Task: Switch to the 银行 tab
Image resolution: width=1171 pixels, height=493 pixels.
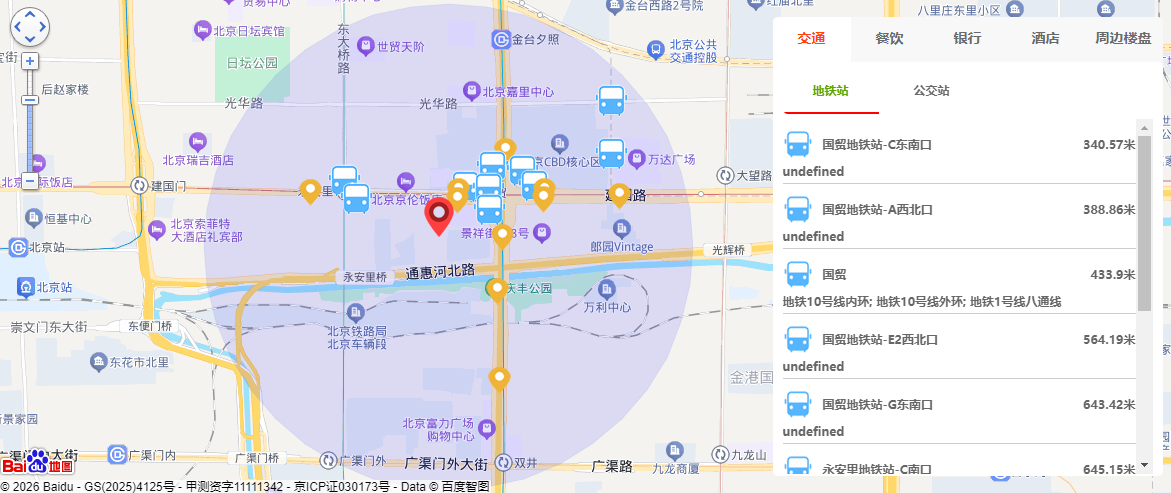Action: pyautogui.click(x=967, y=39)
